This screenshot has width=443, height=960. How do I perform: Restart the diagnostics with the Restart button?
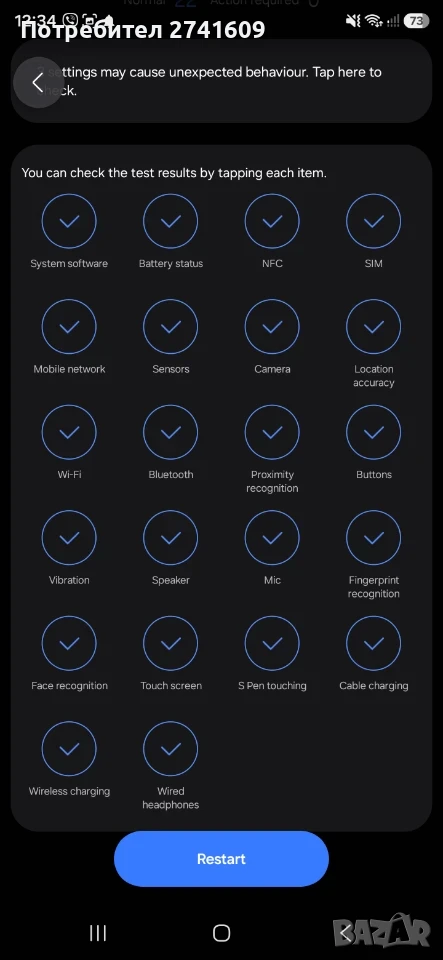(222, 859)
